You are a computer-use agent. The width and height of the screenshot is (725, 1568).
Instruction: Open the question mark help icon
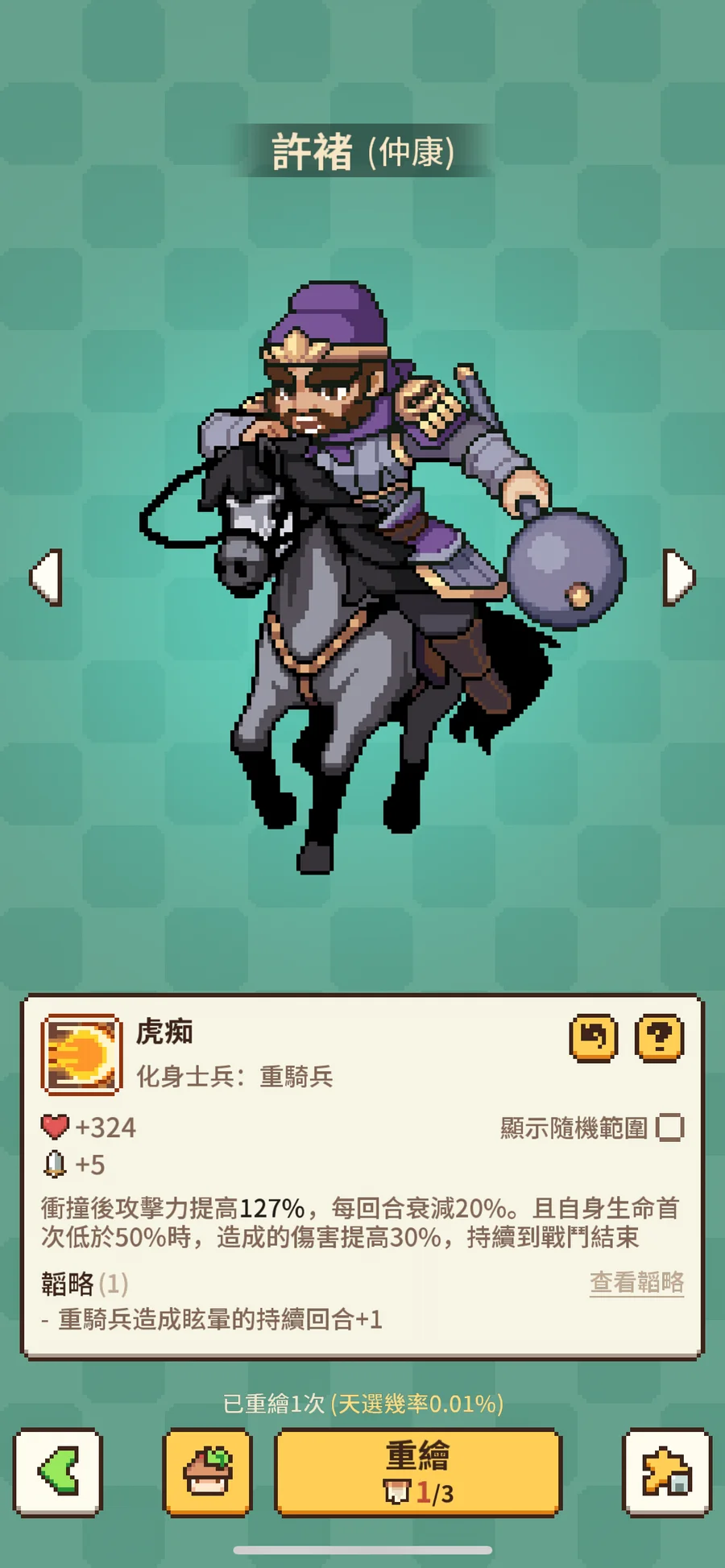[659, 1037]
